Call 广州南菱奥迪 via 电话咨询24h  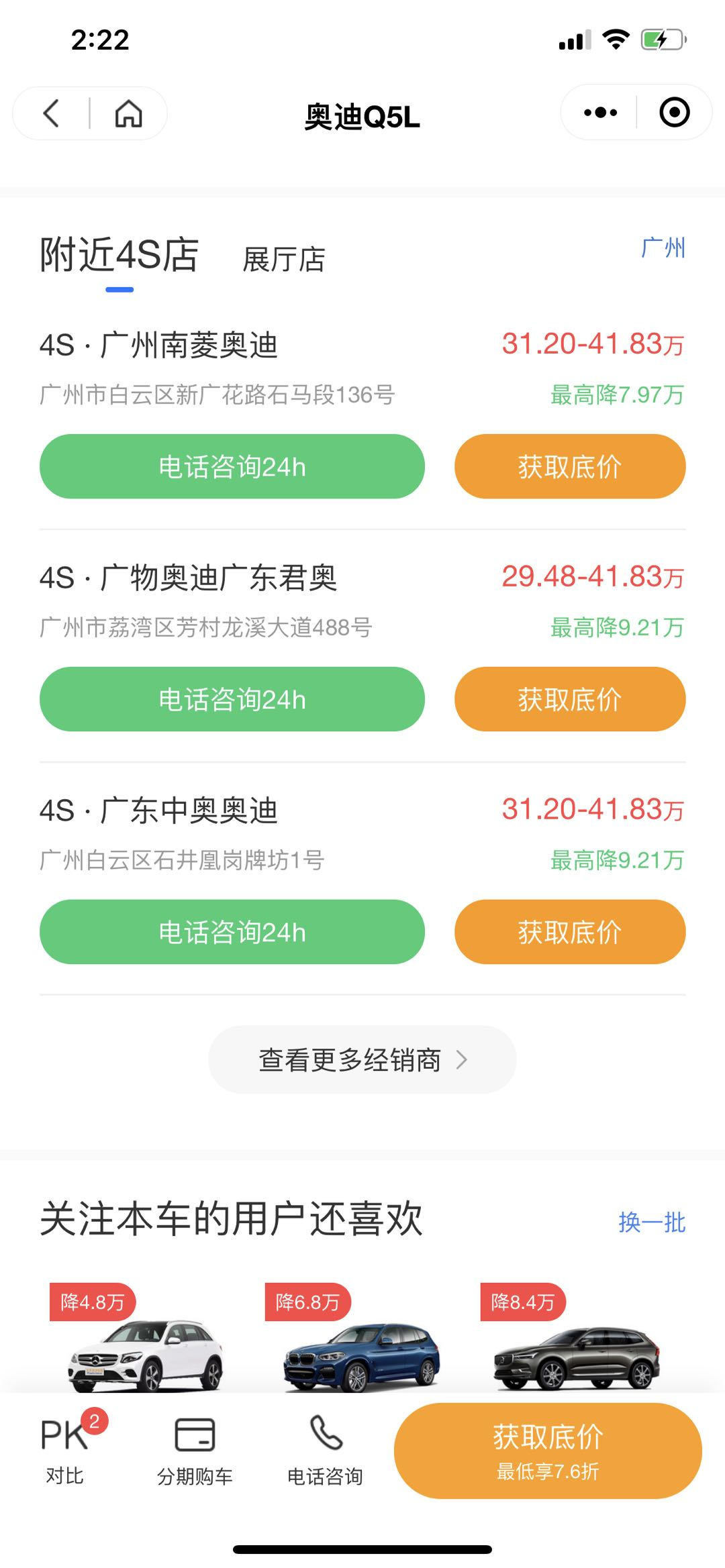[232, 466]
